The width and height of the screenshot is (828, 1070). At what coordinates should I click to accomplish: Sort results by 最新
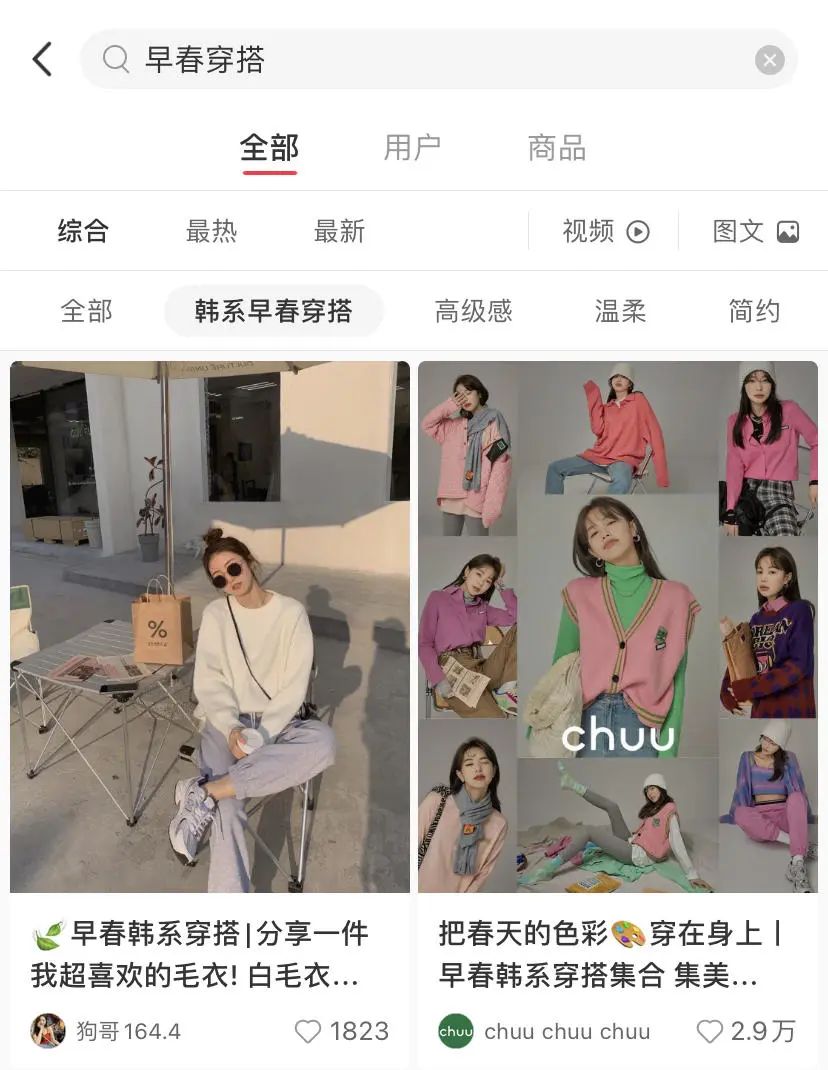(339, 231)
